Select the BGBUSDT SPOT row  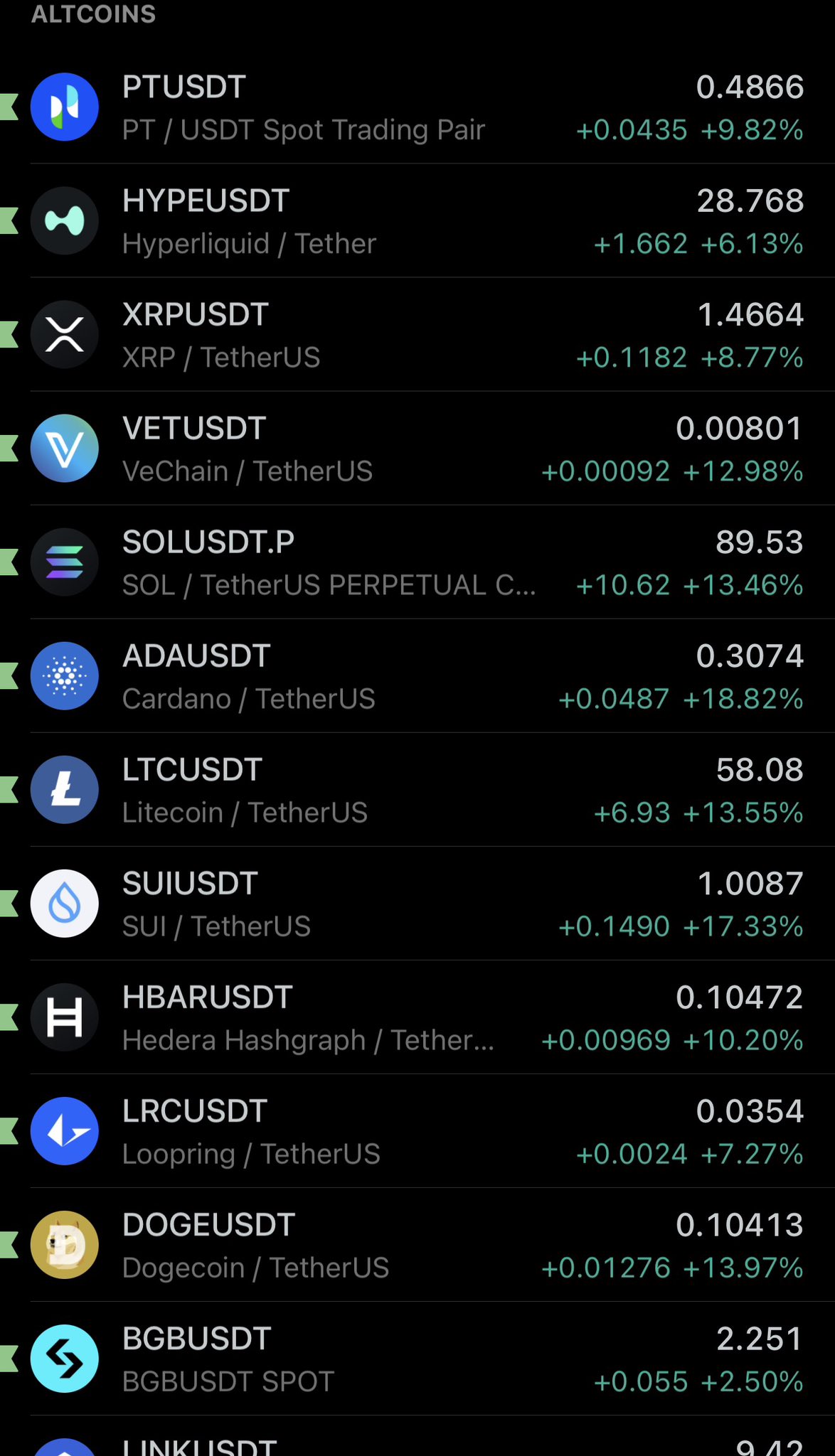(418, 1359)
